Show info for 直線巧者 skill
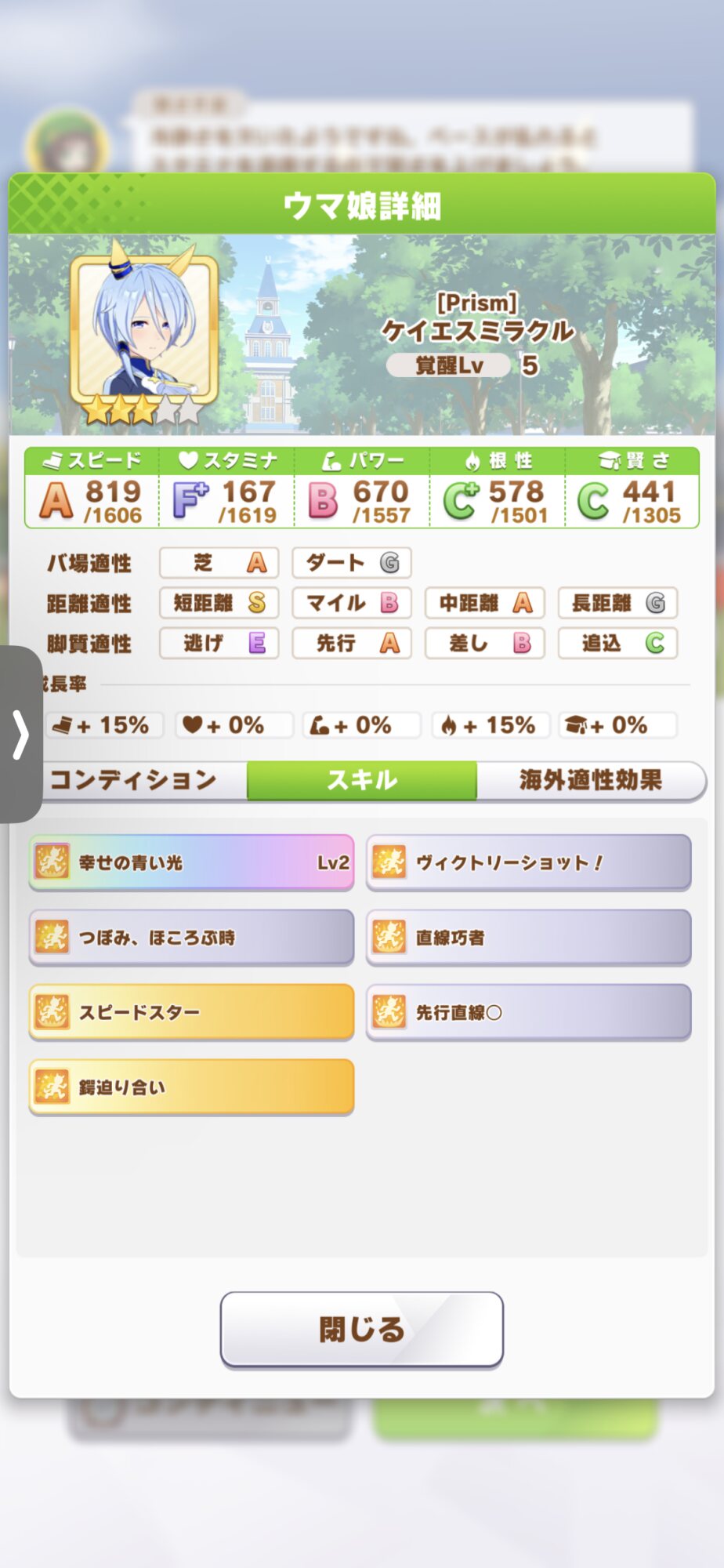The width and height of the screenshot is (724, 1568). coord(528,937)
